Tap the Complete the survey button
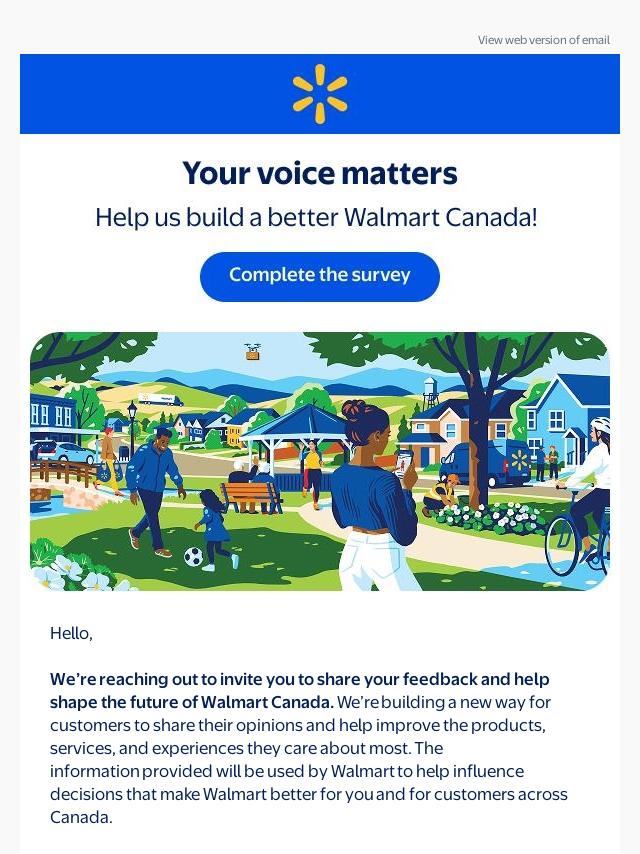Screen dimensions: 640x854 coord(320,276)
